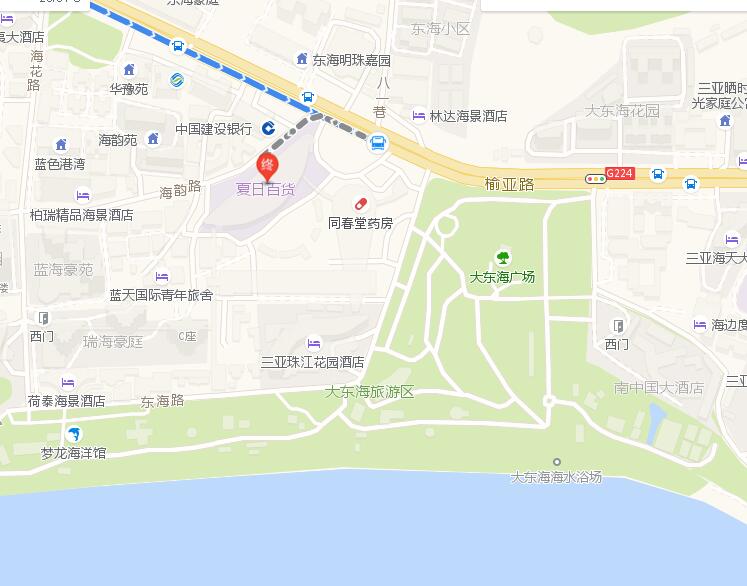This screenshot has height=586, width=747.
Task: Select the 中国建设银行 bank marker
Action: point(269,128)
